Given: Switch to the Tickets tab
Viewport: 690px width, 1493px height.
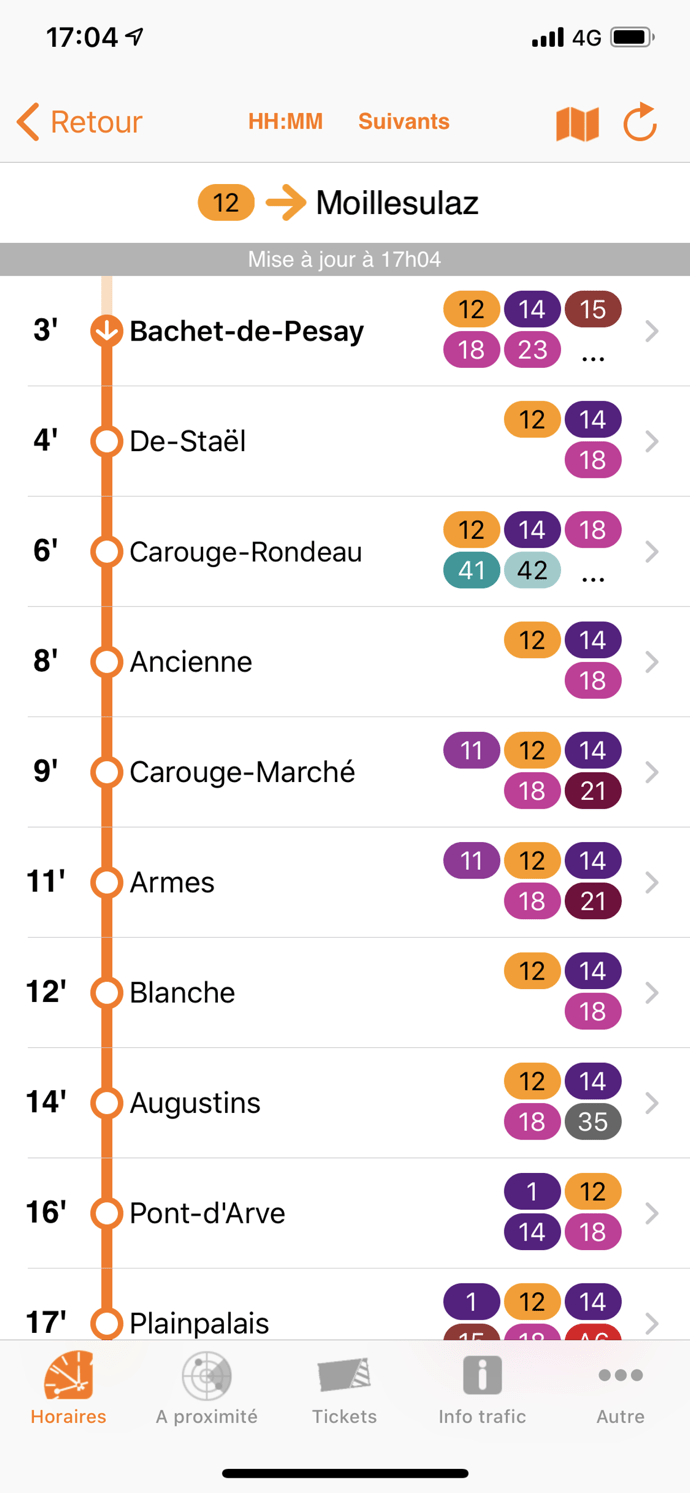Looking at the screenshot, I should pyautogui.click(x=344, y=1389).
